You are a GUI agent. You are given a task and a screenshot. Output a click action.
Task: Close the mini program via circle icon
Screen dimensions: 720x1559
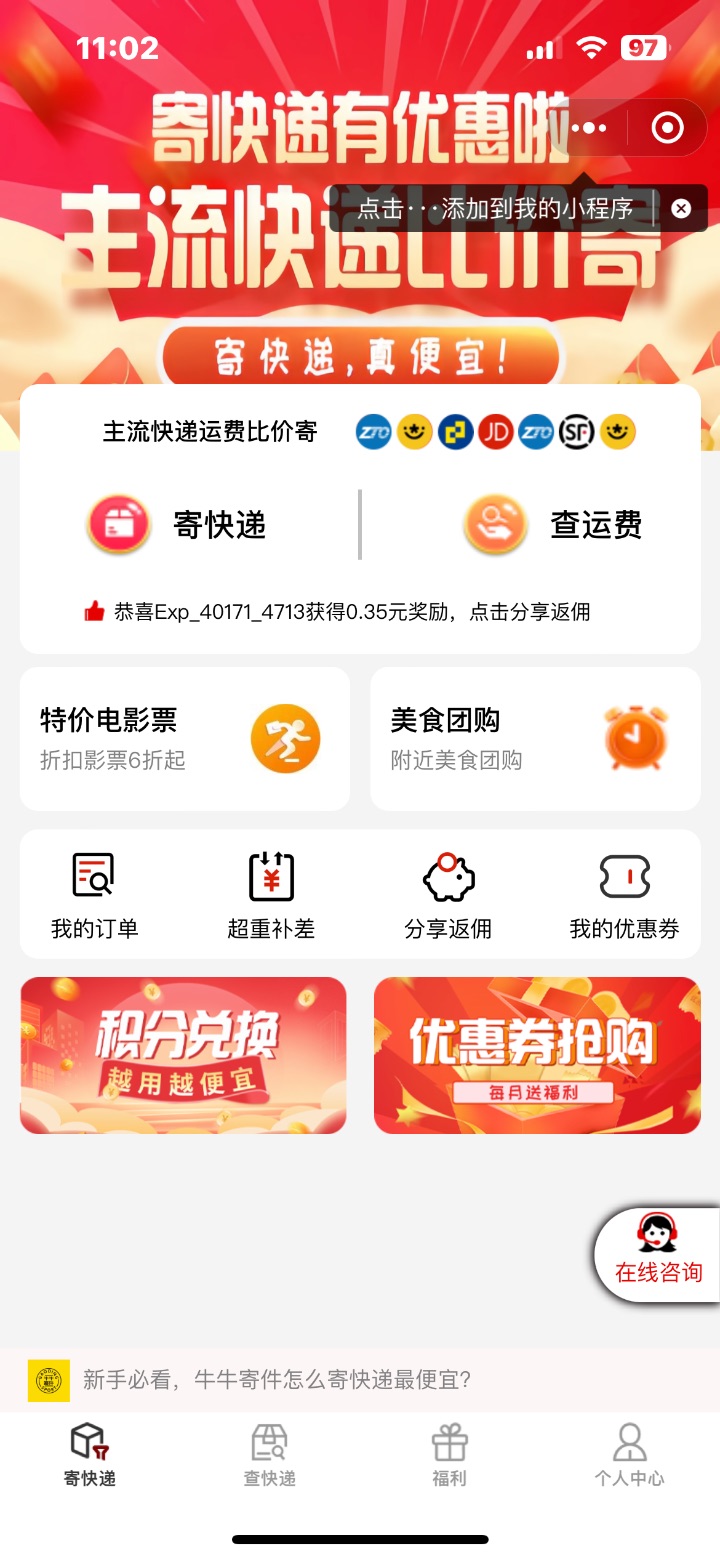667,128
